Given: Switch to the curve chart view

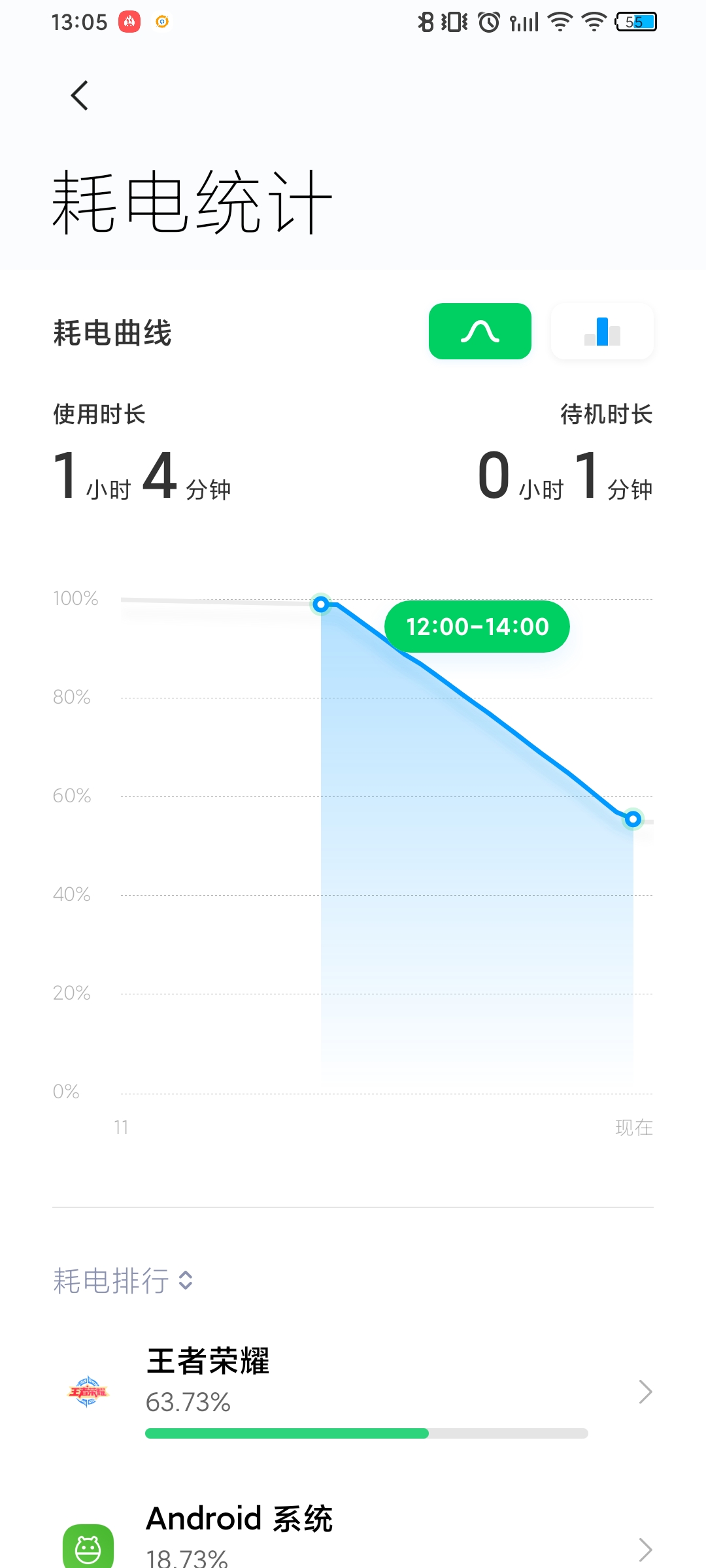Looking at the screenshot, I should pyautogui.click(x=480, y=331).
